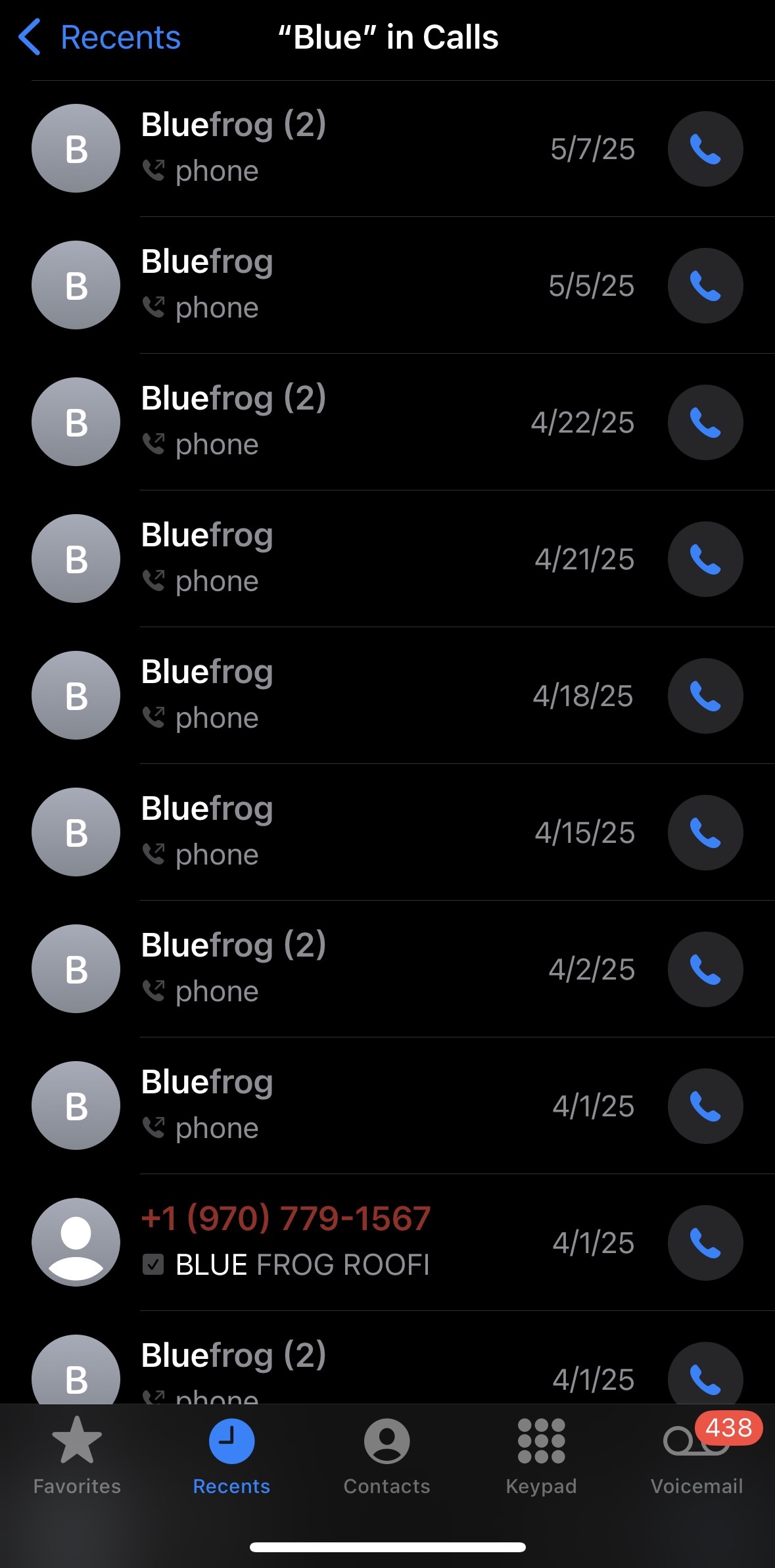Call Bluefrog from the 5/5/25 entry
Screen dimensions: 775x1568
(x=705, y=286)
